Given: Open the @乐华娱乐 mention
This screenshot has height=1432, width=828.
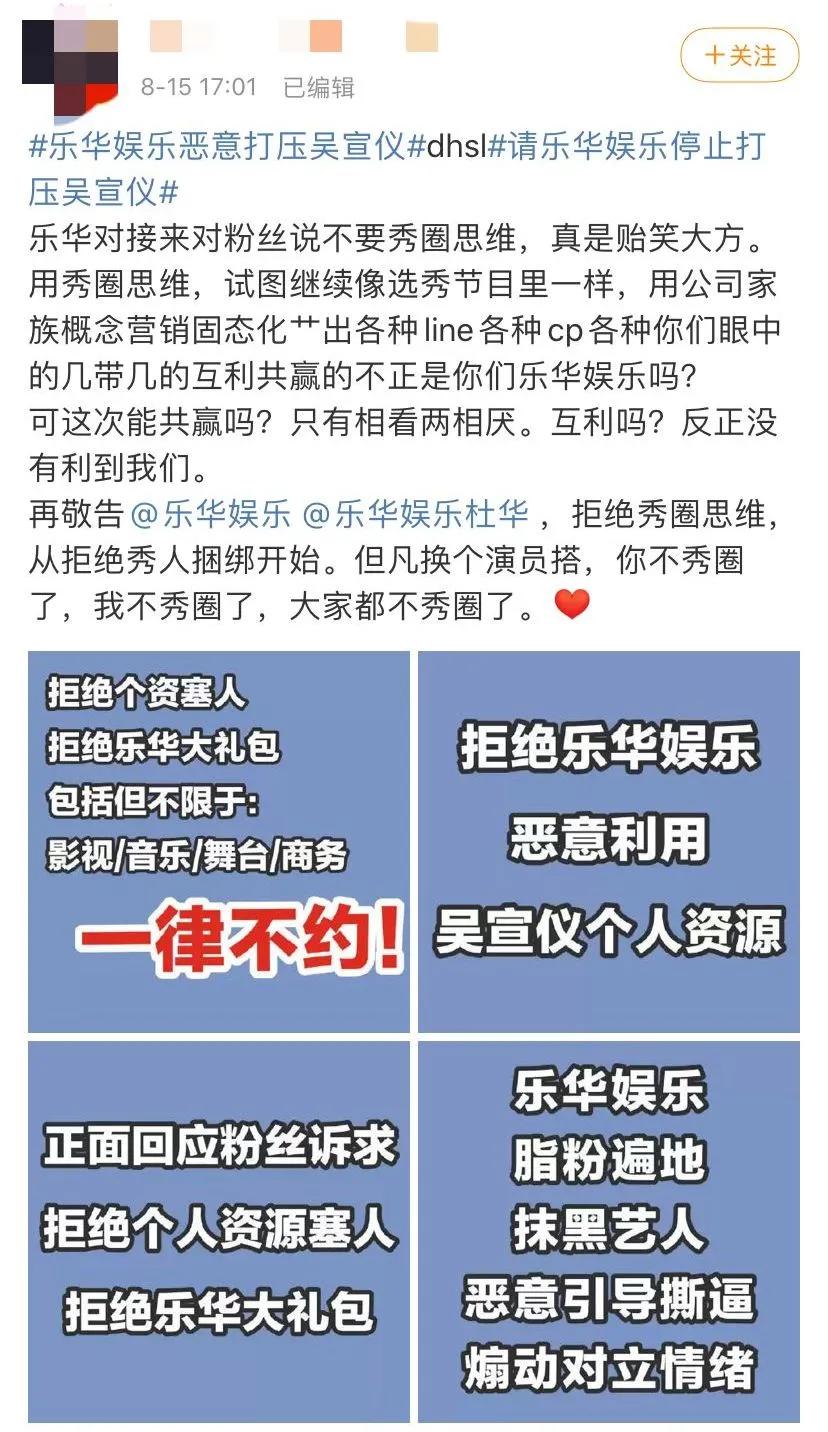Looking at the screenshot, I should coord(210,514).
